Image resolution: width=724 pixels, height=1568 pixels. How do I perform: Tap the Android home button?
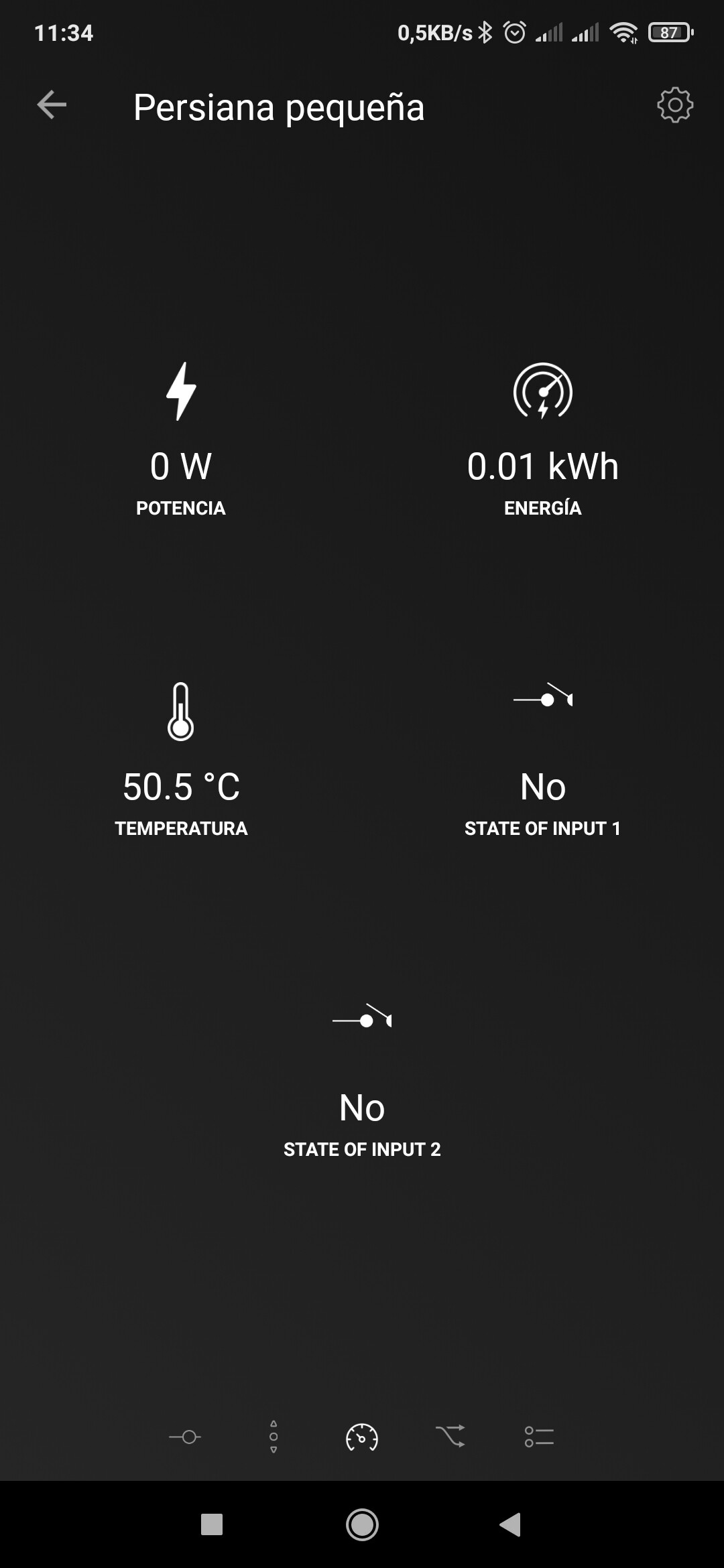click(362, 1524)
